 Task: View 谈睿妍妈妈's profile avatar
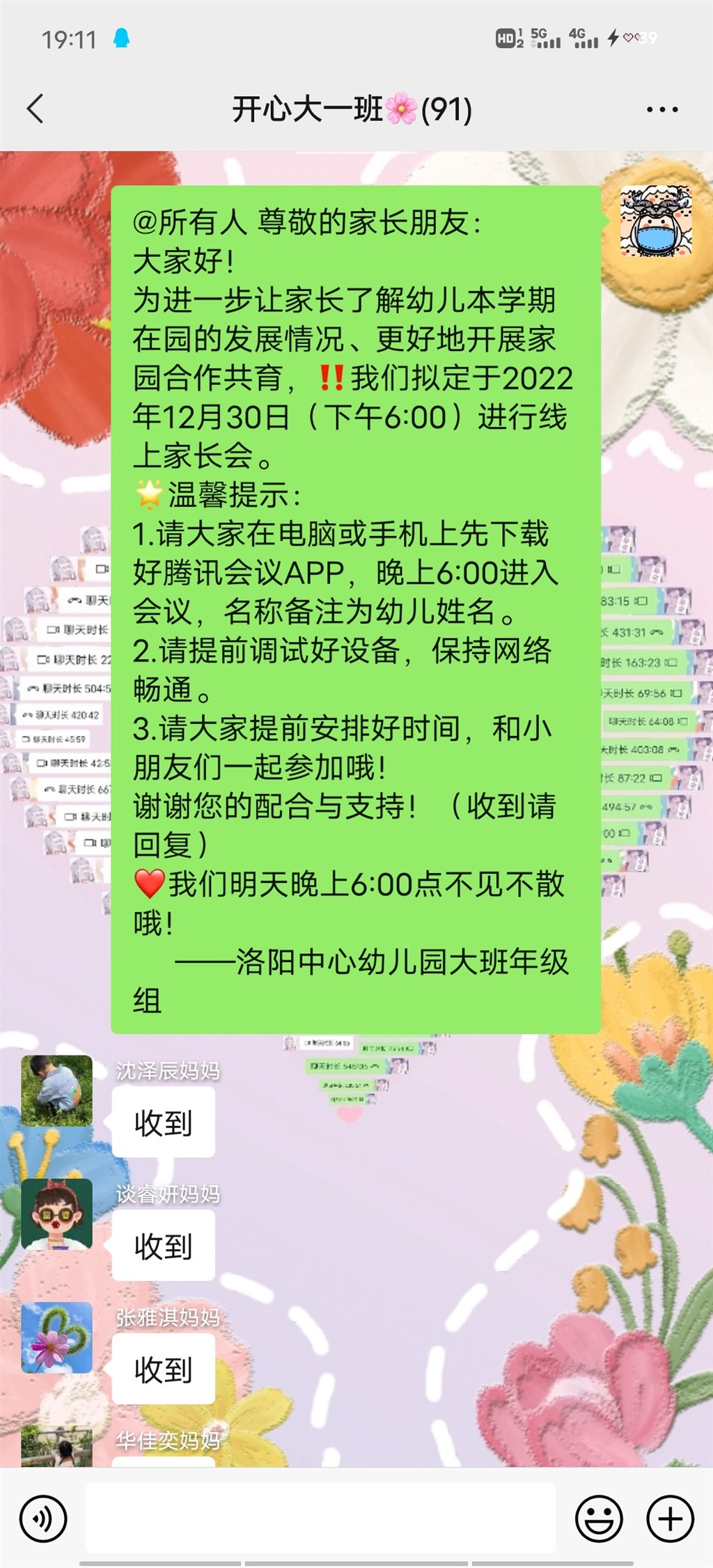coord(56,1214)
